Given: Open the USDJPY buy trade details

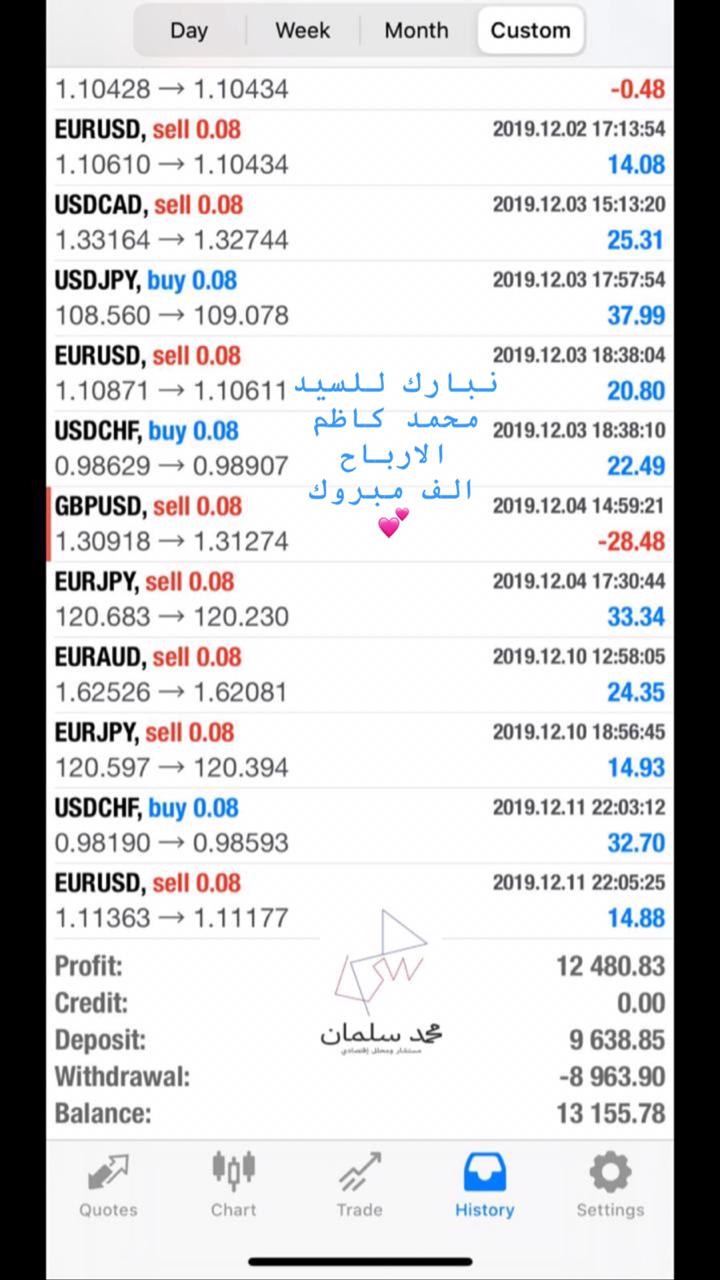Looking at the screenshot, I should [360, 298].
